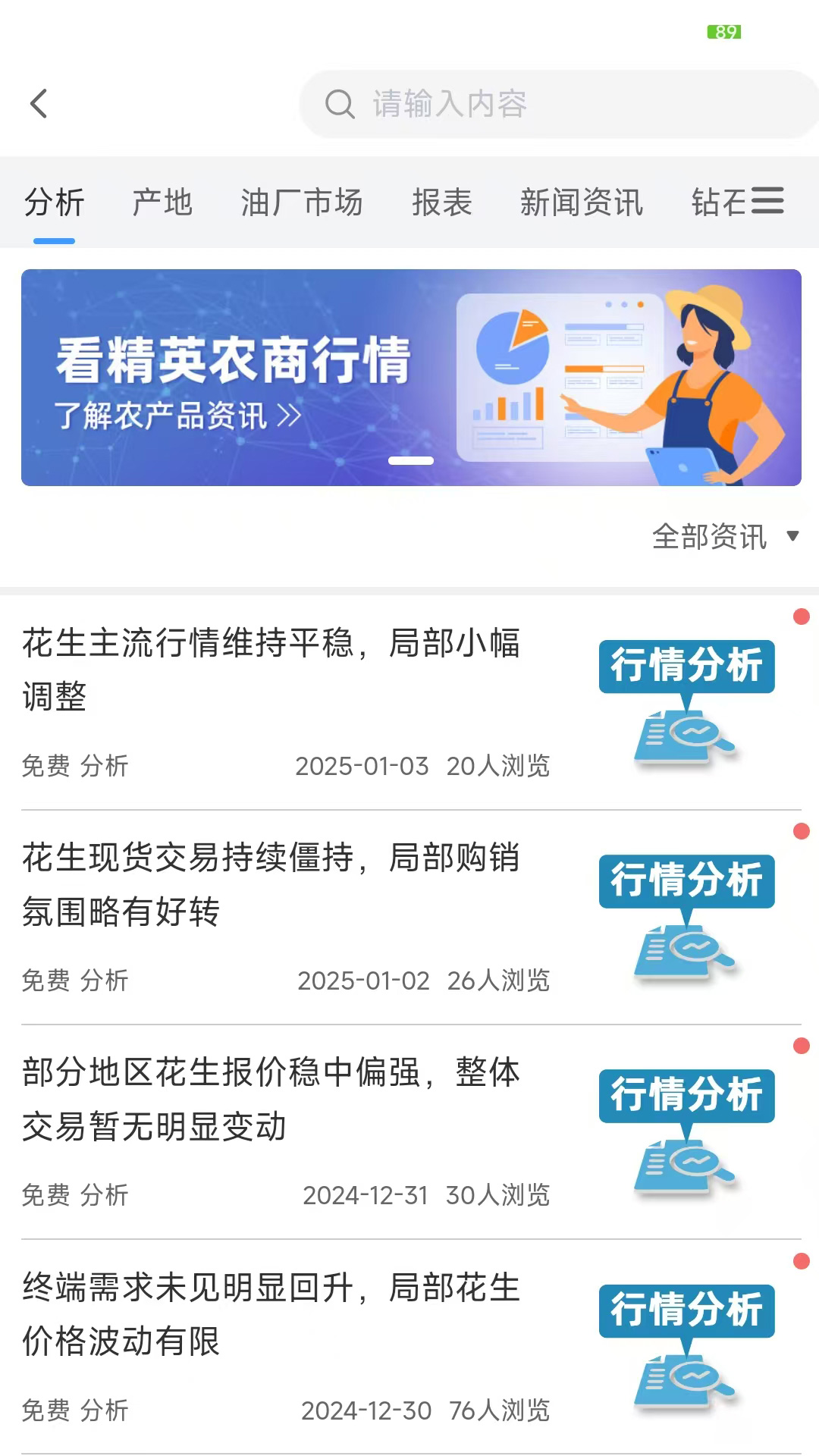Screen dimensions: 819x1456
Task: Click the carousel position indicator on the banner
Action: click(409, 460)
